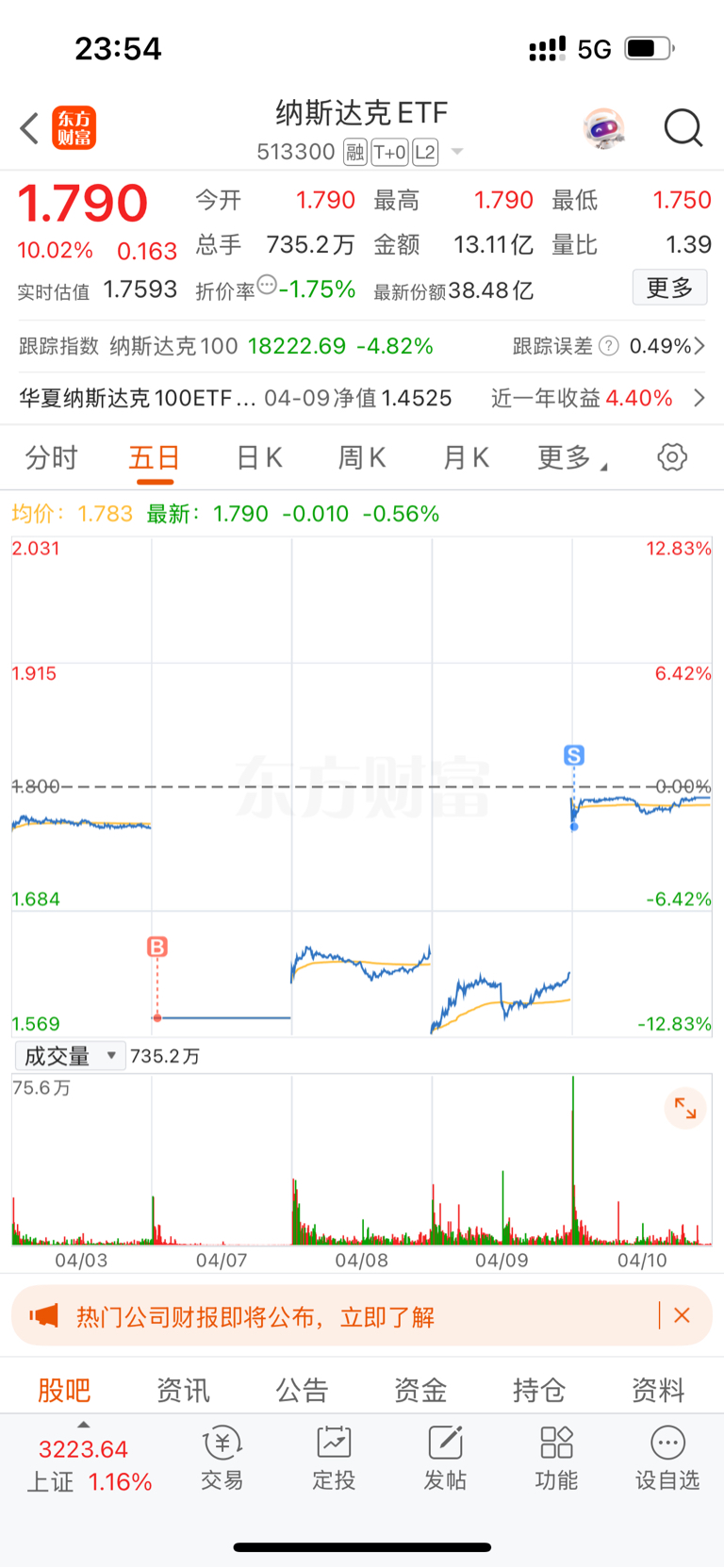Image resolution: width=724 pixels, height=1568 pixels.
Task: Tap the 更多 button for extra quote data
Action: pyautogui.click(x=669, y=288)
